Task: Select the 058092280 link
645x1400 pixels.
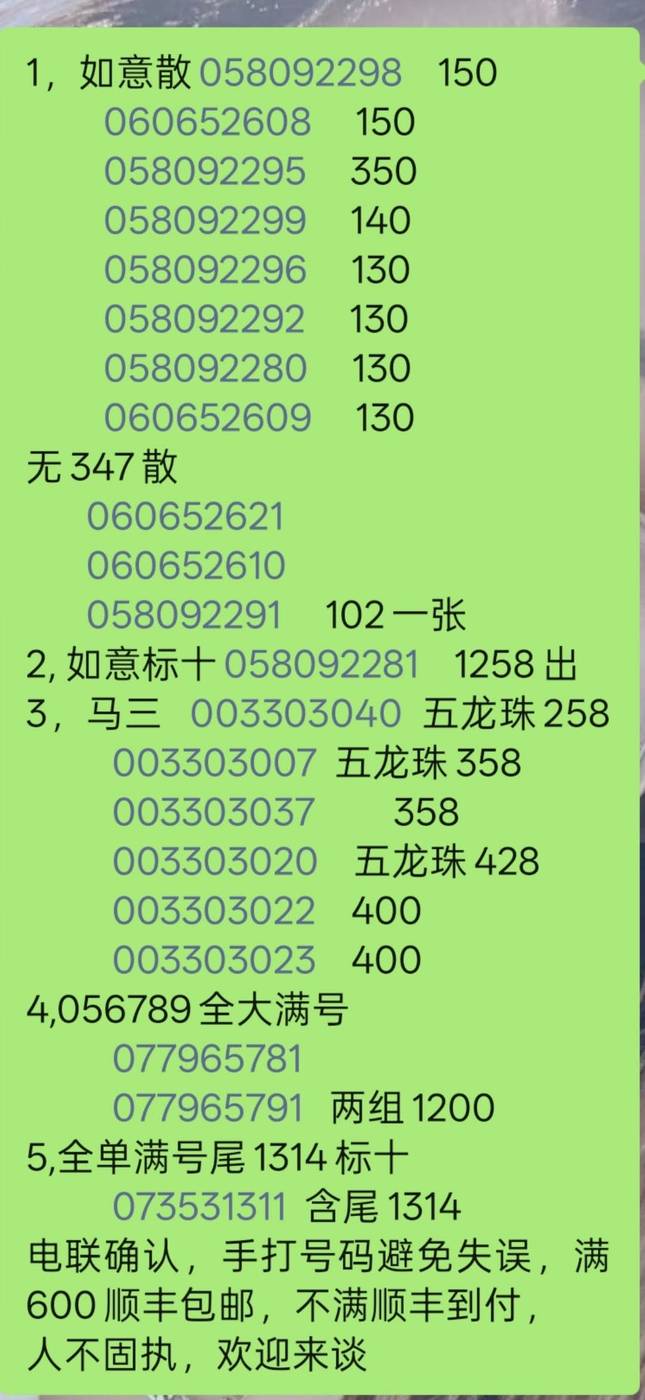Action: pos(205,368)
